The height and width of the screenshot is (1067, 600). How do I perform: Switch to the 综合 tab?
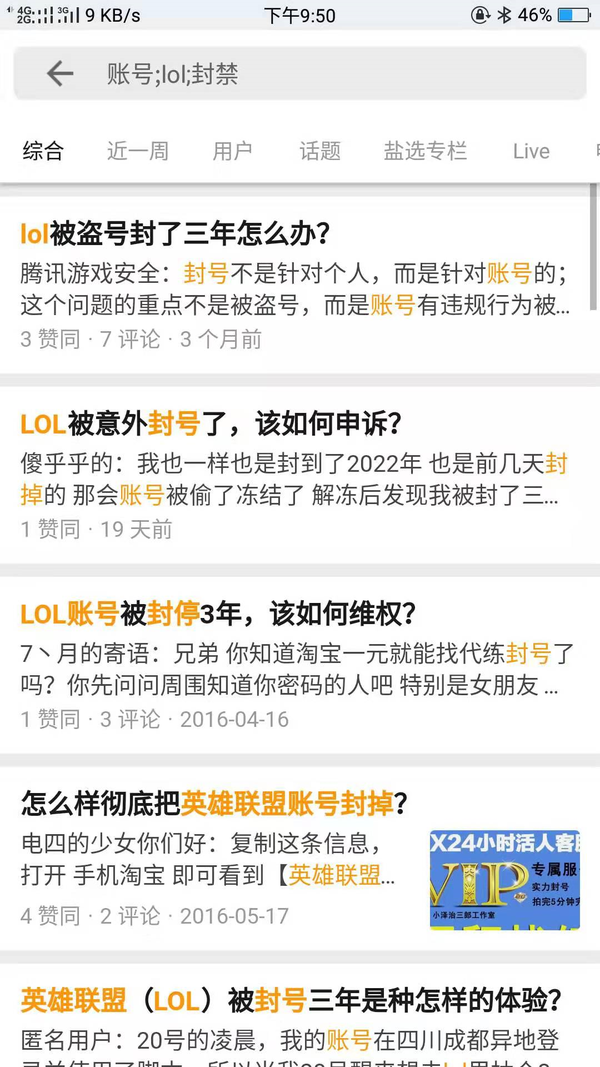pyautogui.click(x=43, y=151)
